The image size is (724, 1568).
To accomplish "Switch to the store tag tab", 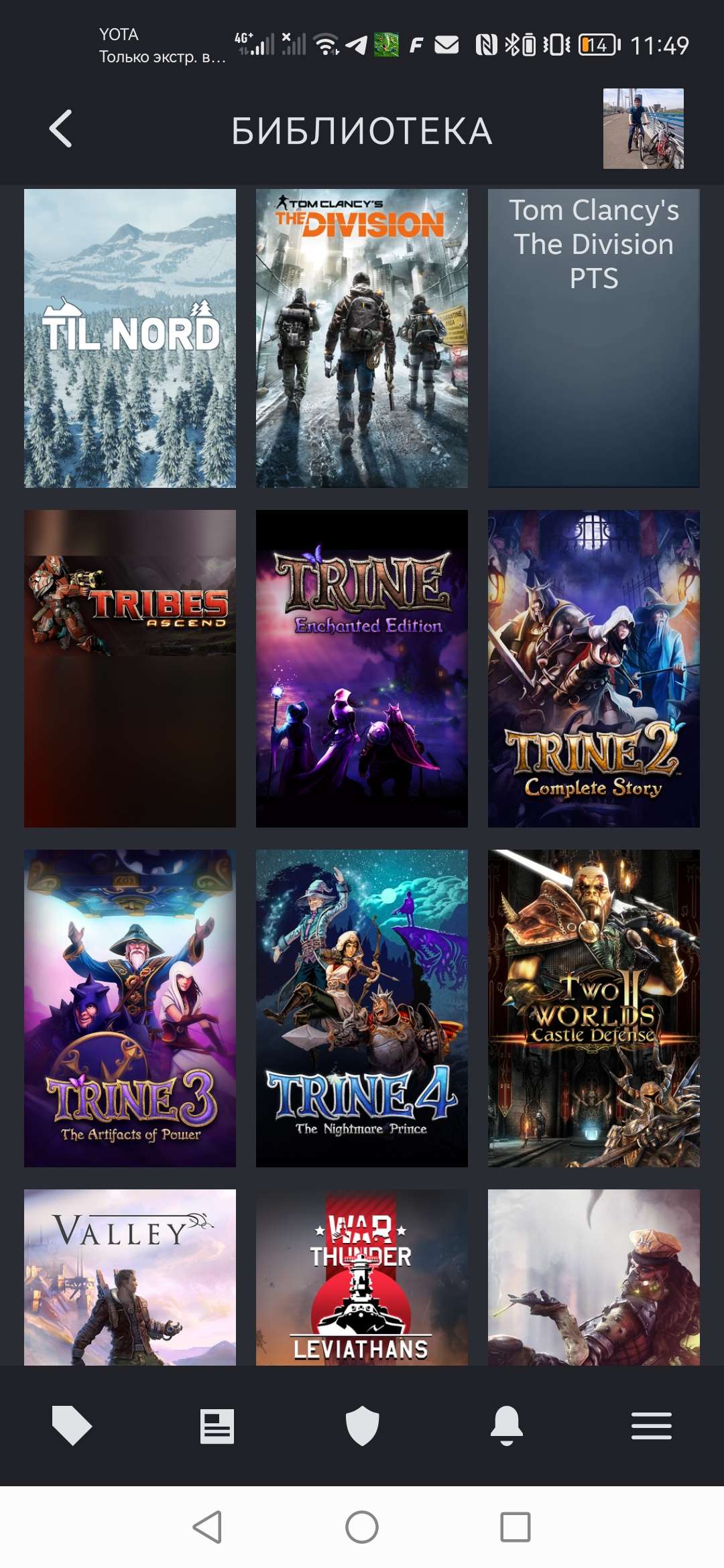I will tap(72, 1425).
